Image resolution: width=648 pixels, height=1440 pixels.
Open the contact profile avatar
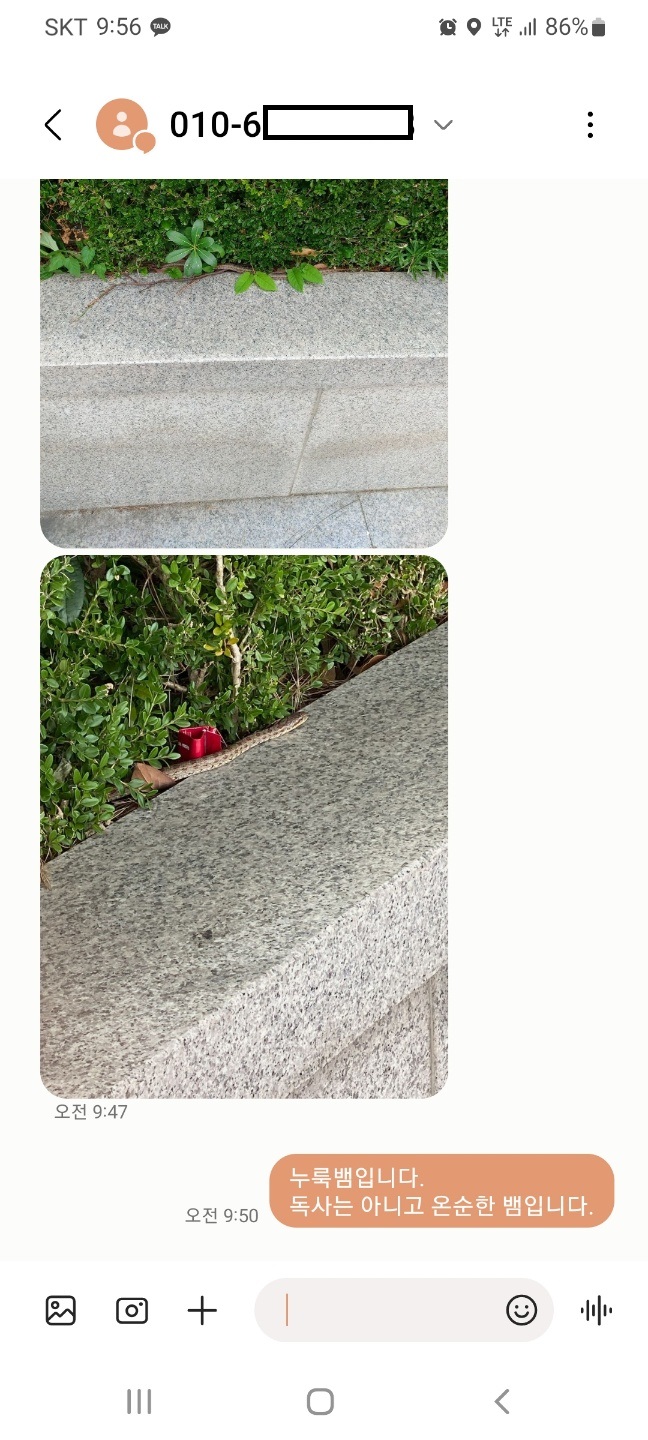click(122, 125)
